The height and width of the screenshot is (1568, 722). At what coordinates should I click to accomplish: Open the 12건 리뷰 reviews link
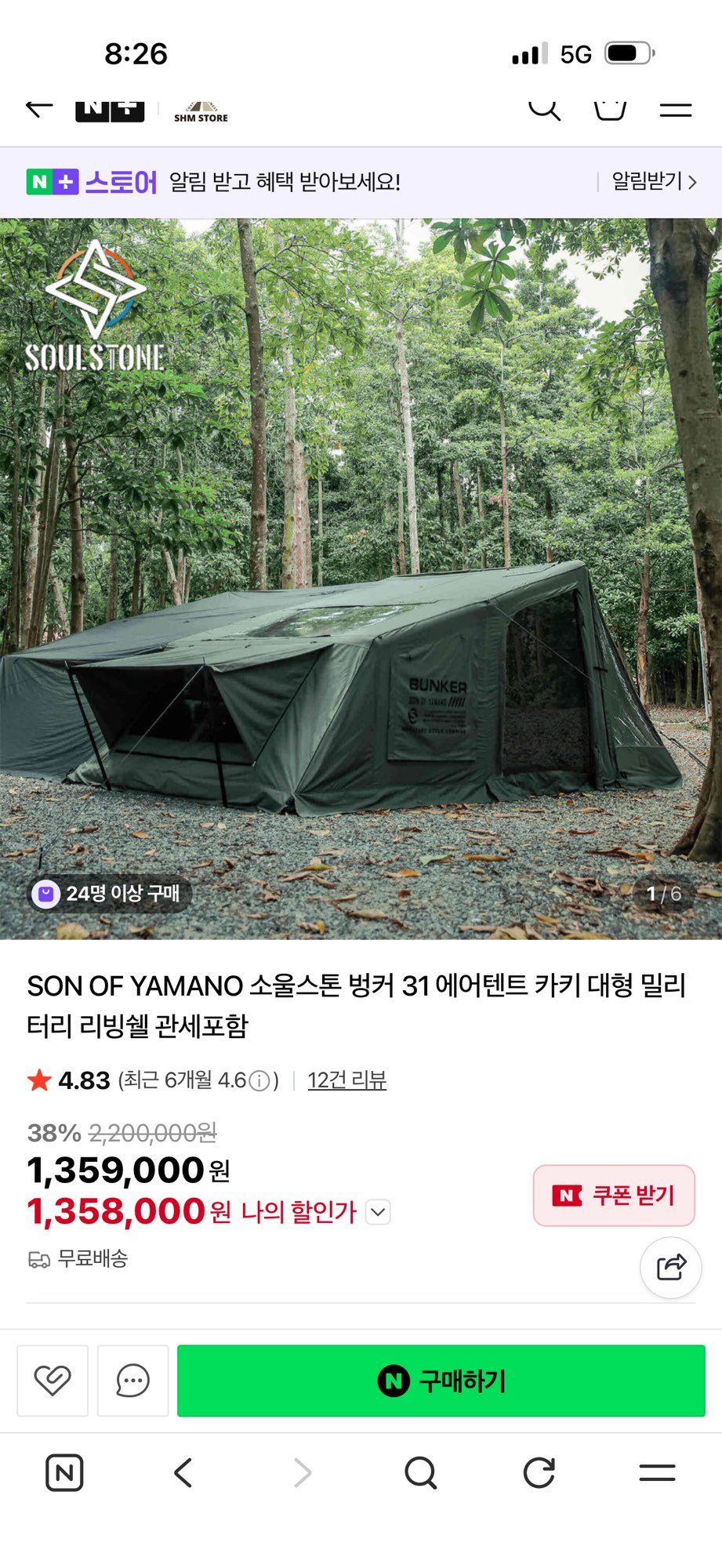pos(346,1080)
